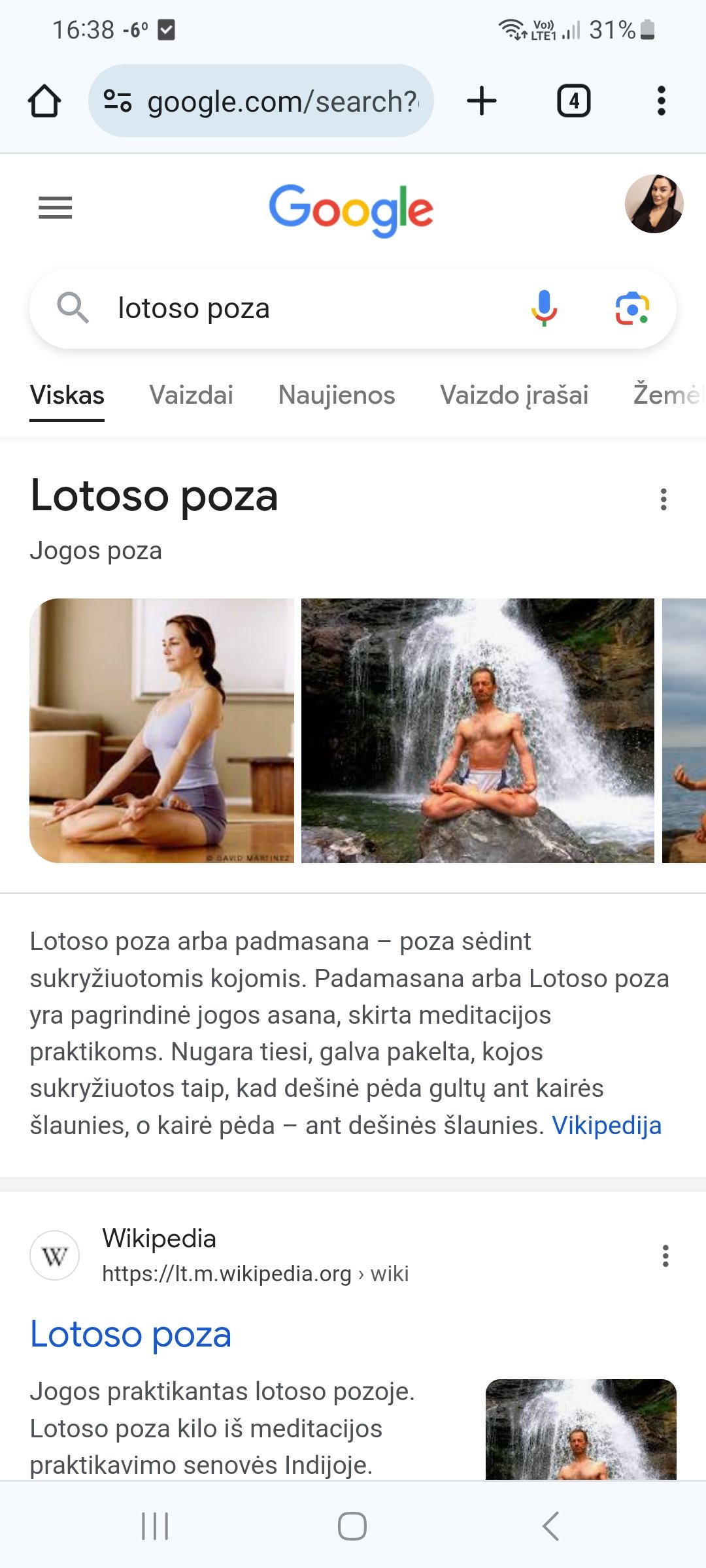Open the browser overflow menu
The height and width of the screenshot is (1568, 706).
662,101
